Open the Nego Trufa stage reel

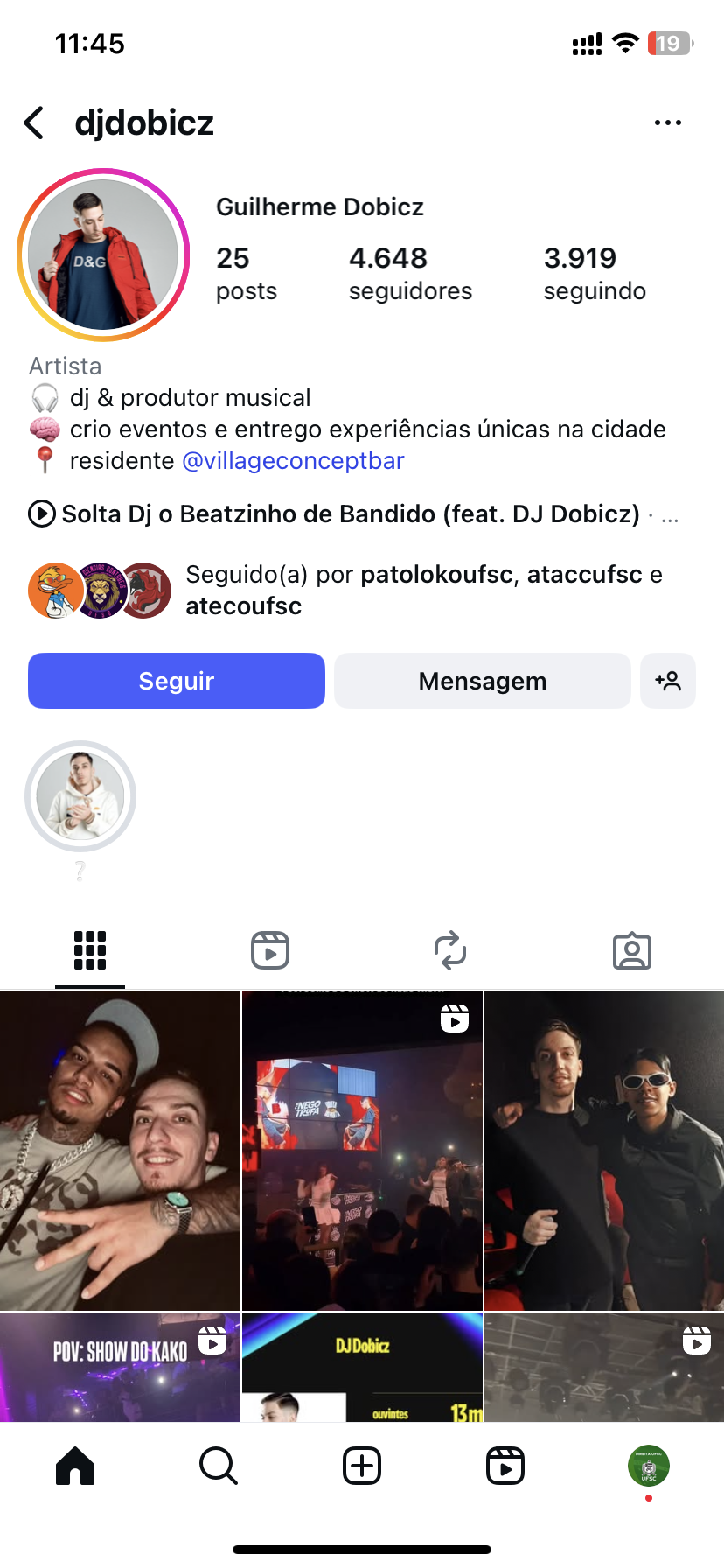362,1150
